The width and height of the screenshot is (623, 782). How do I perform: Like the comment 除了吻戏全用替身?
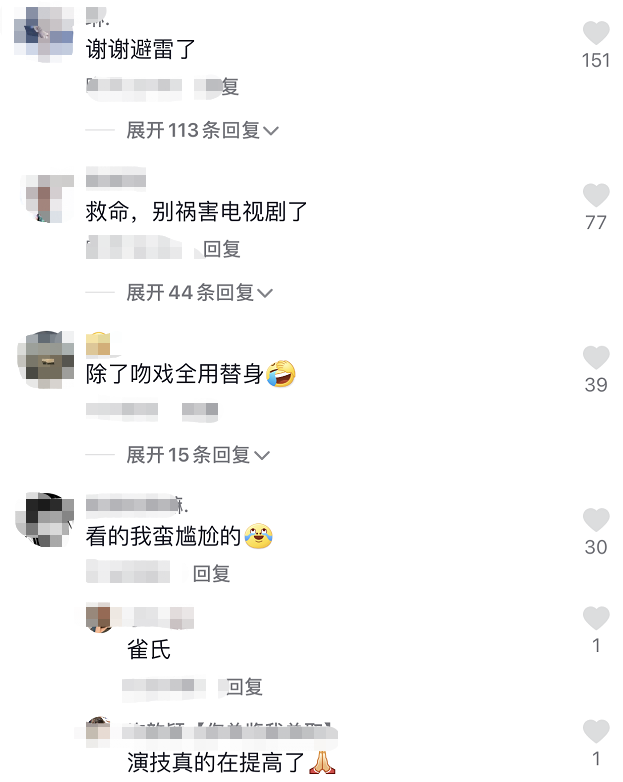click(x=596, y=358)
